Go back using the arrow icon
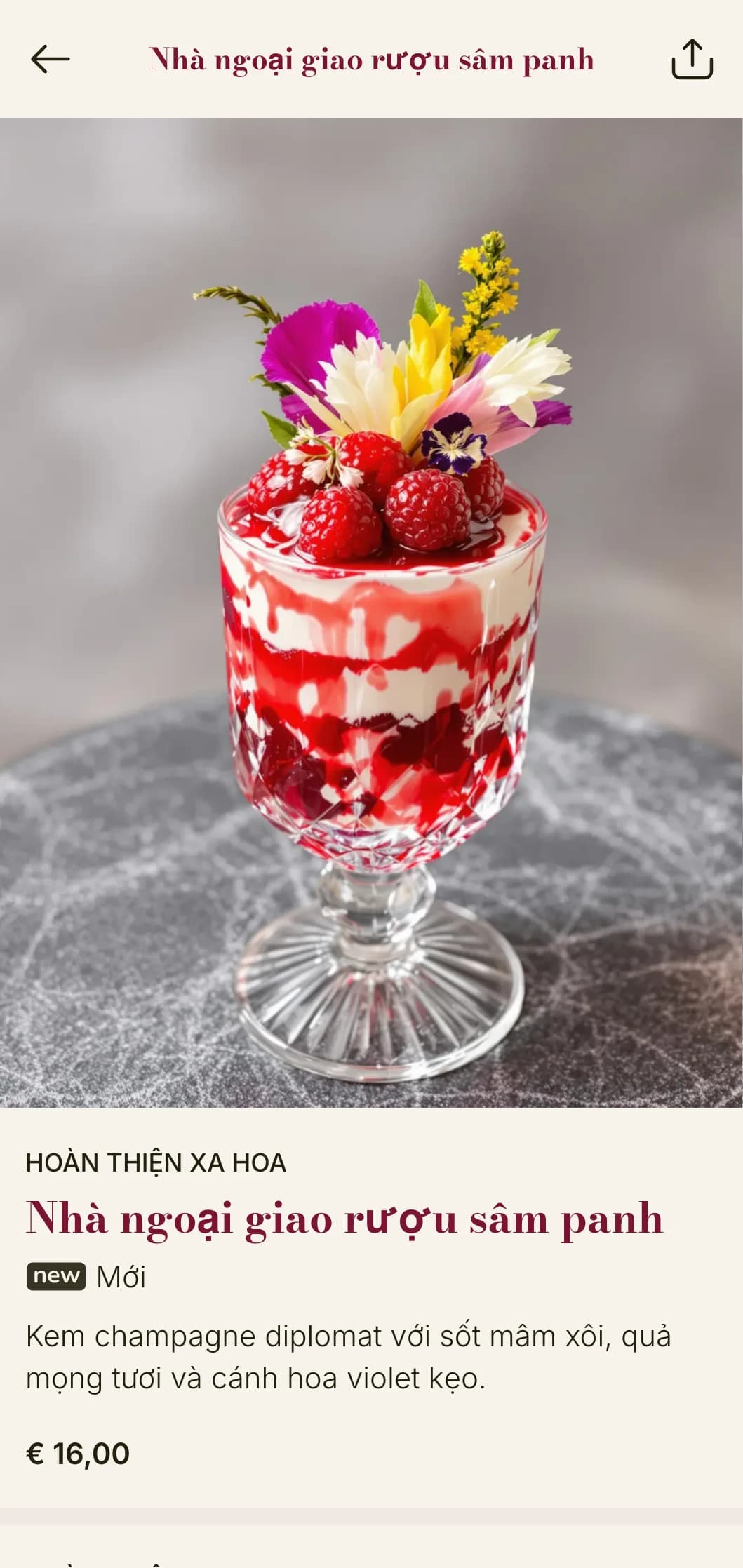This screenshot has height=1568, width=743. tap(51, 59)
